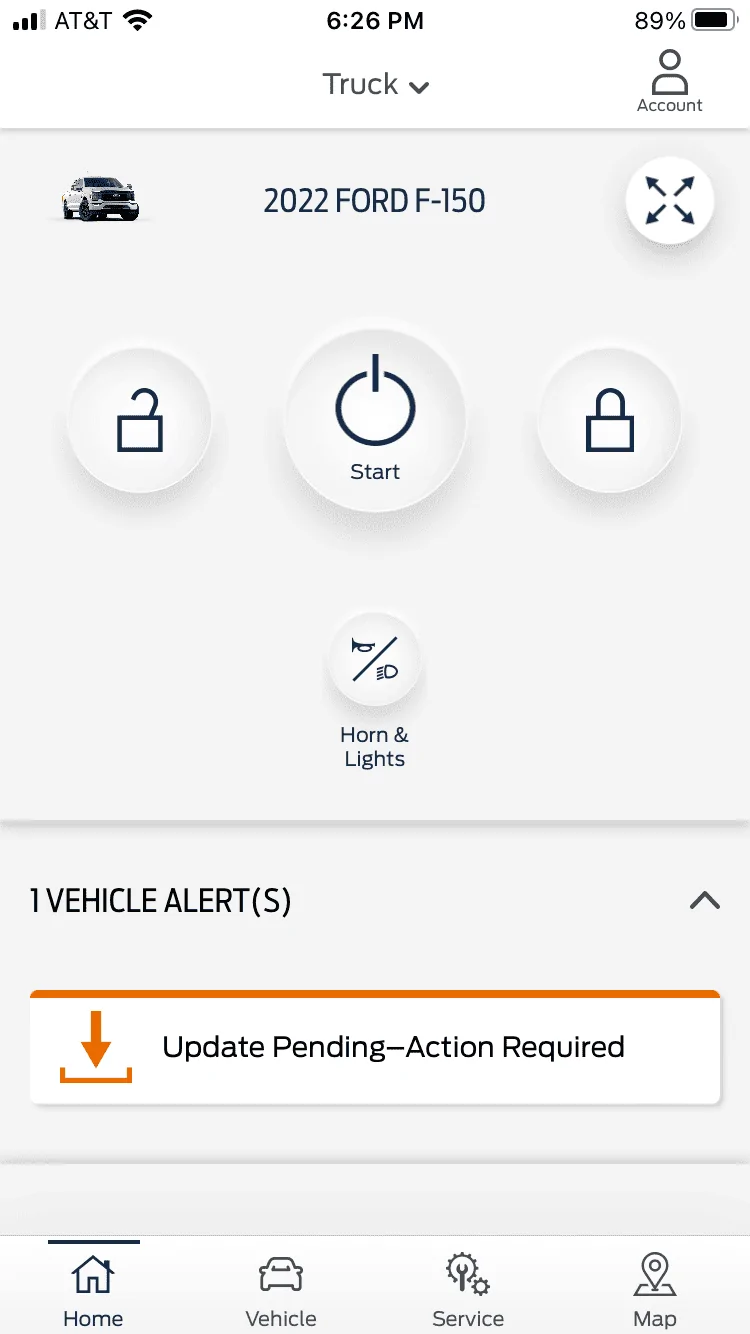Collapse the 1 Vehicle Alert(s) section
The image size is (750, 1334).
705,900
